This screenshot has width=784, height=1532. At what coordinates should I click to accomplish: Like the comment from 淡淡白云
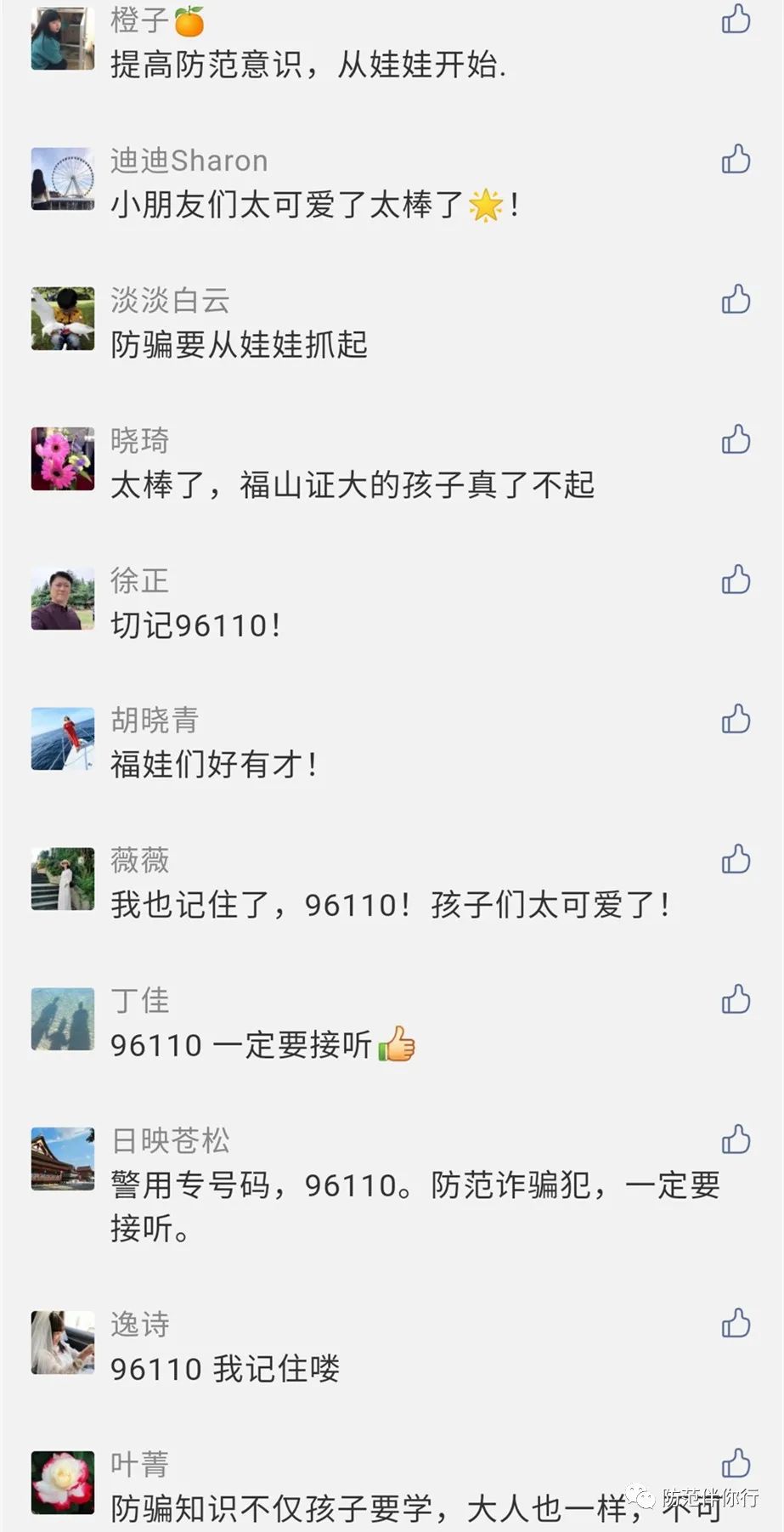coord(736,299)
